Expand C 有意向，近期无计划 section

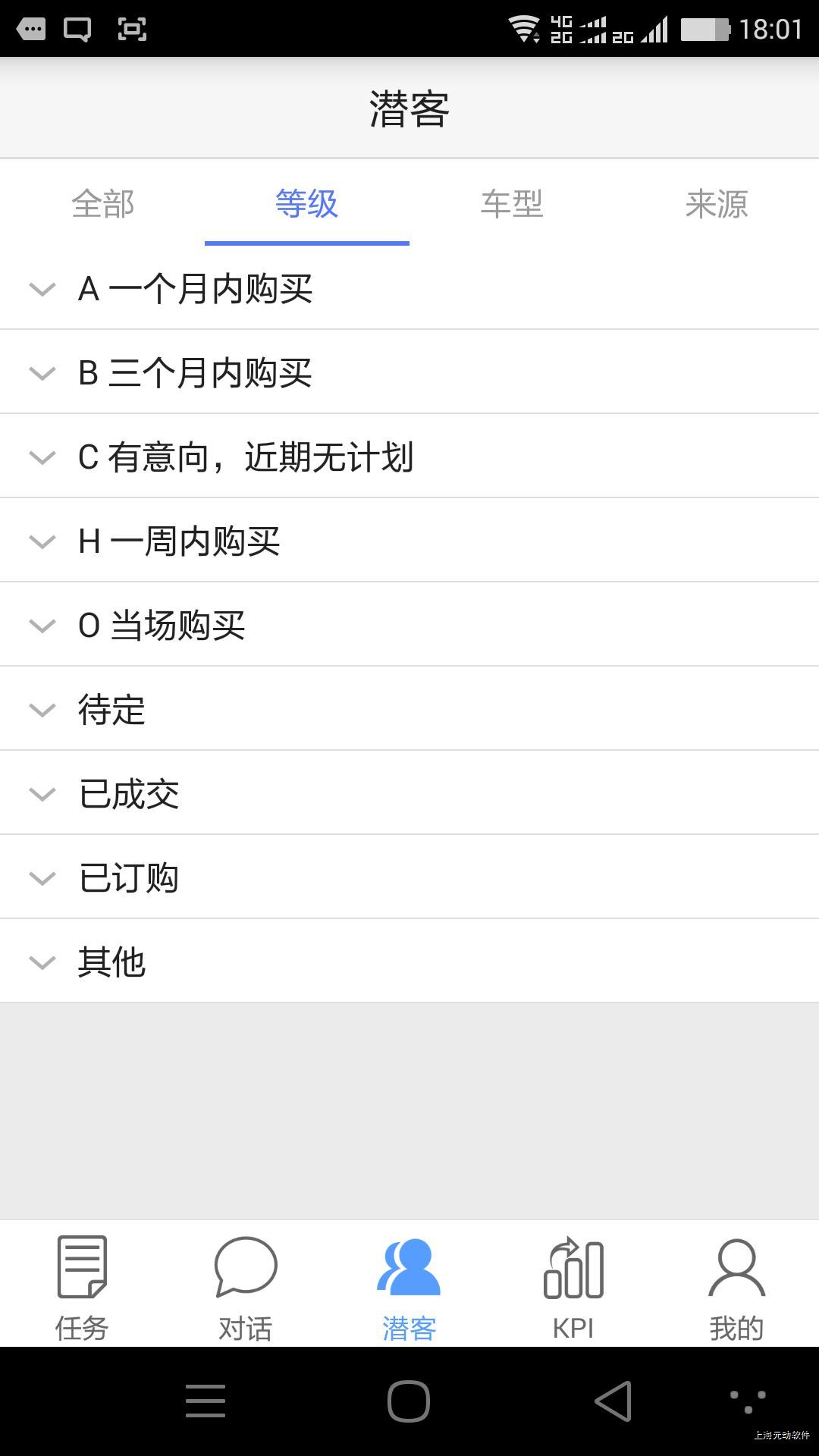point(245,457)
